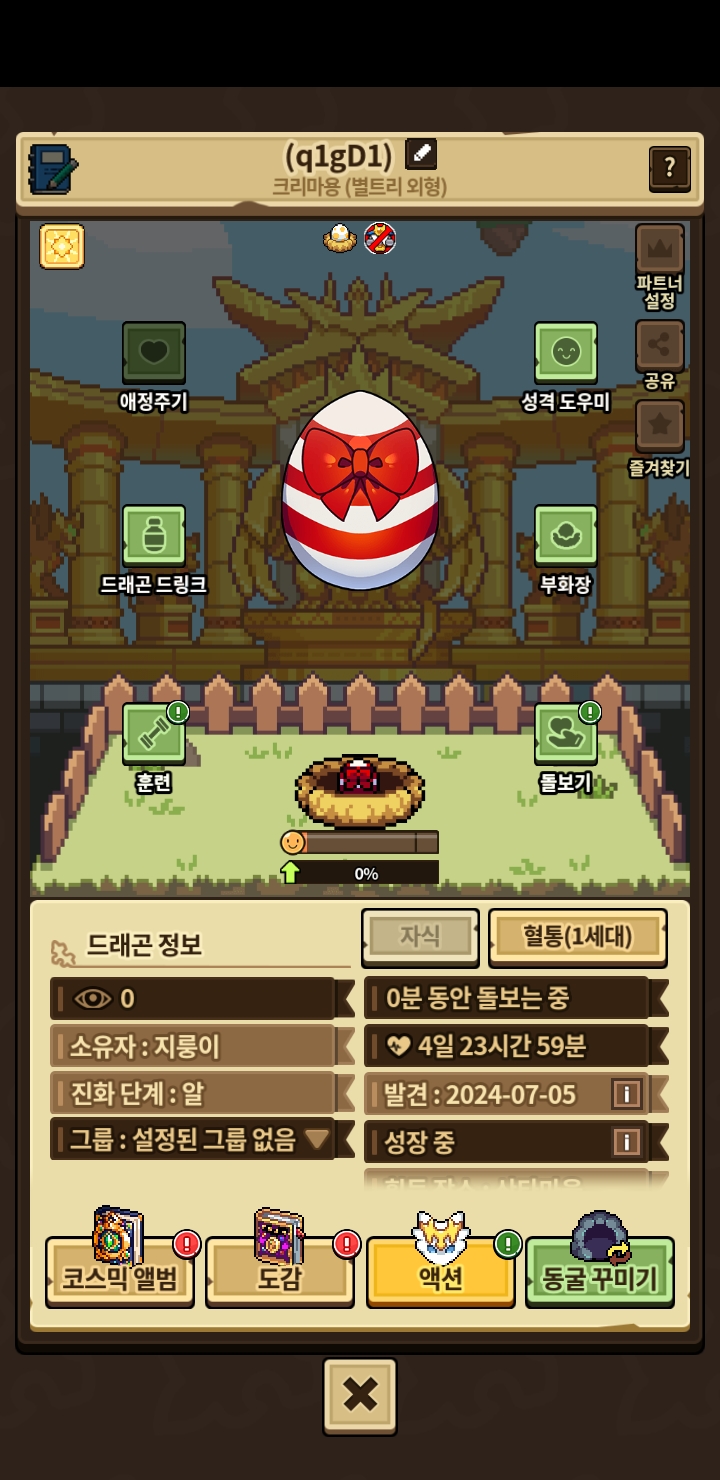
Task: Open the notebook icon in the header
Action: (x=53, y=169)
